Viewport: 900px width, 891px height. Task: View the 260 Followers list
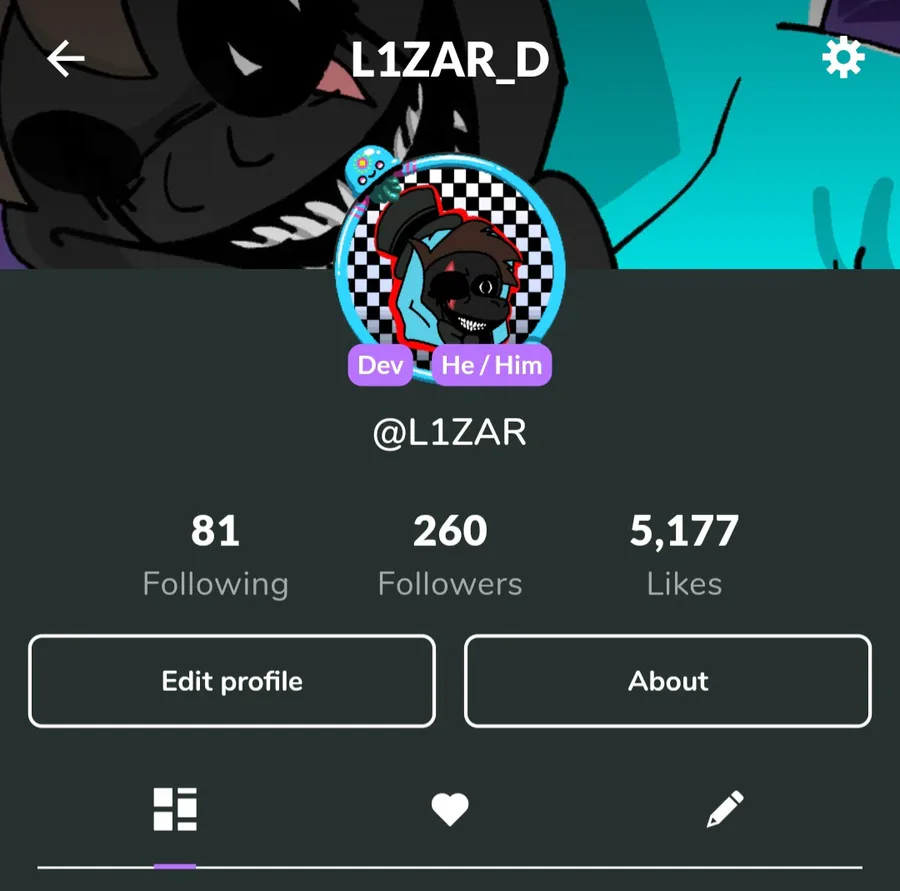click(x=450, y=555)
